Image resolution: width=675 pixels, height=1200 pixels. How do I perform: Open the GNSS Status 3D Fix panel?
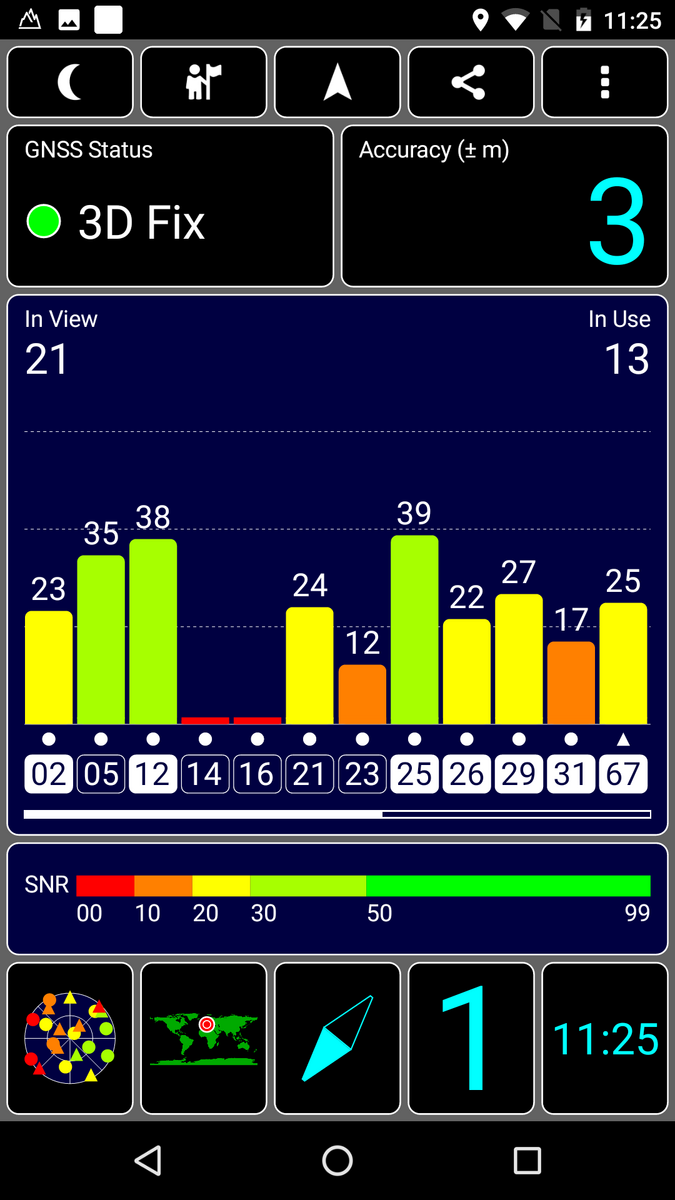170,206
